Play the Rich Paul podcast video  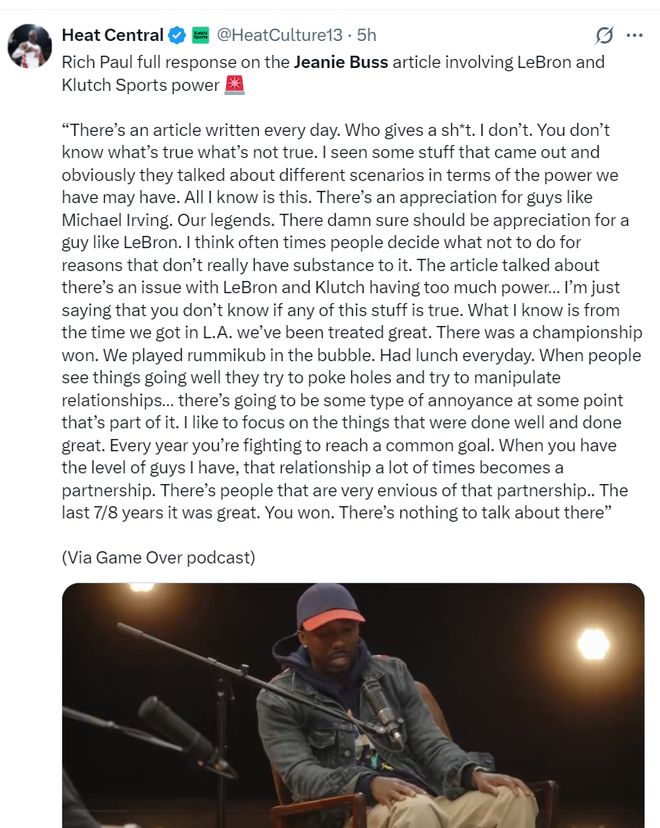[353, 705]
